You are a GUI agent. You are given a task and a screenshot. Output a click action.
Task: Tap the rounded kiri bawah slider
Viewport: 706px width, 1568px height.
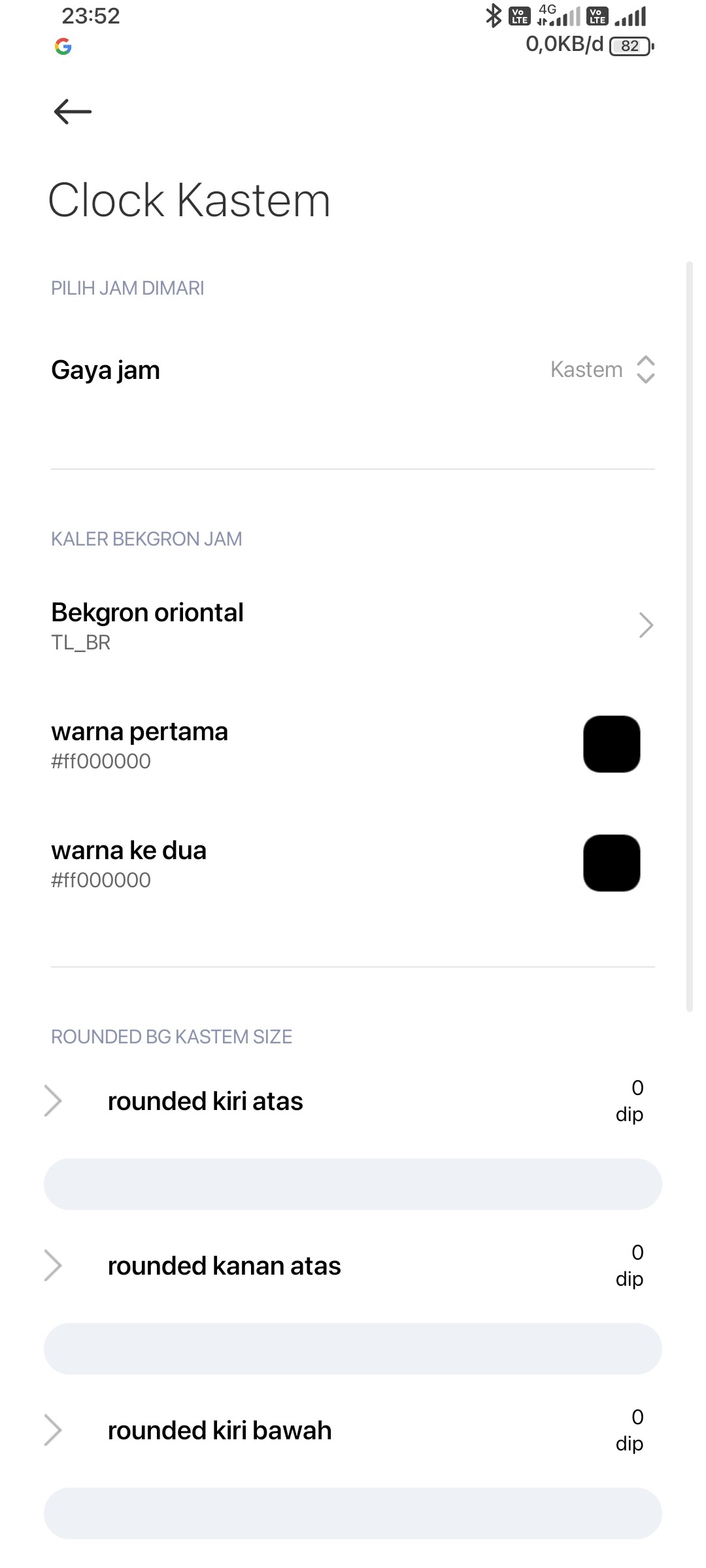(353, 1513)
